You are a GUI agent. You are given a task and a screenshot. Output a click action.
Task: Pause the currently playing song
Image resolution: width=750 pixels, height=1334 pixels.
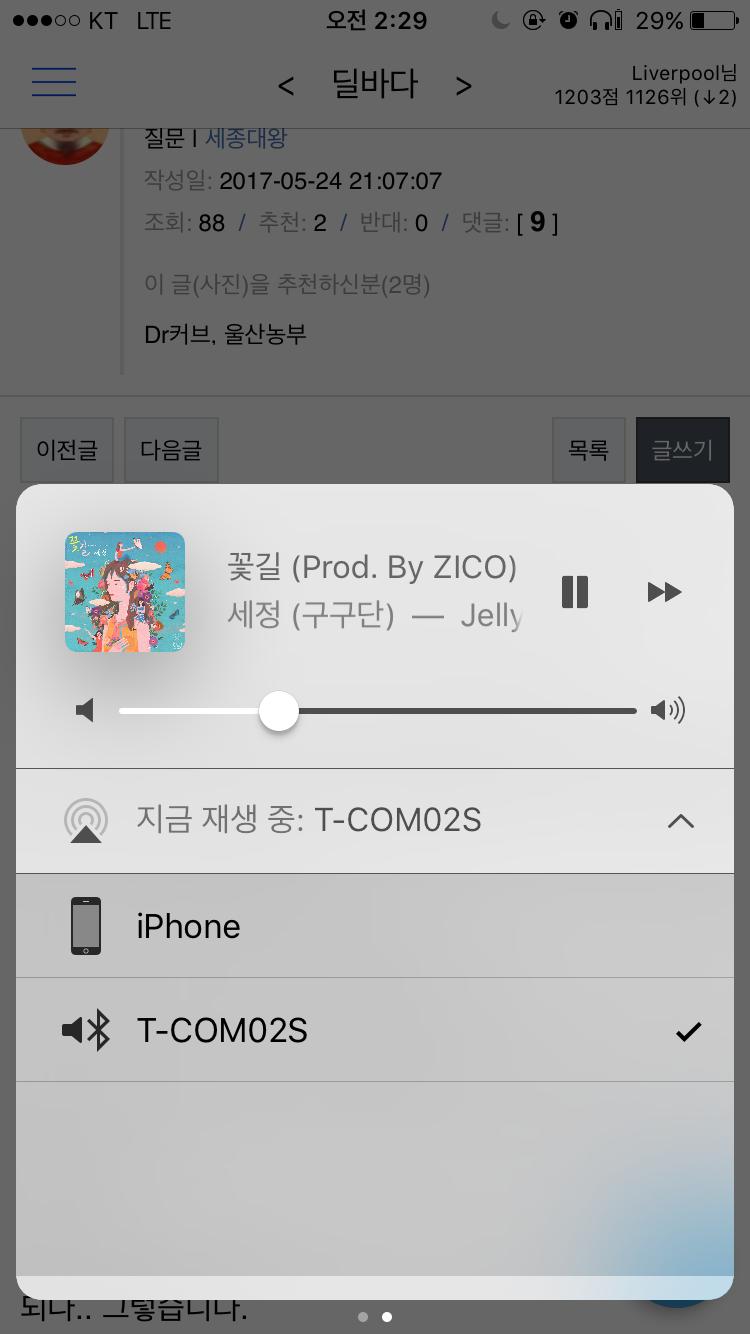[x=575, y=592]
